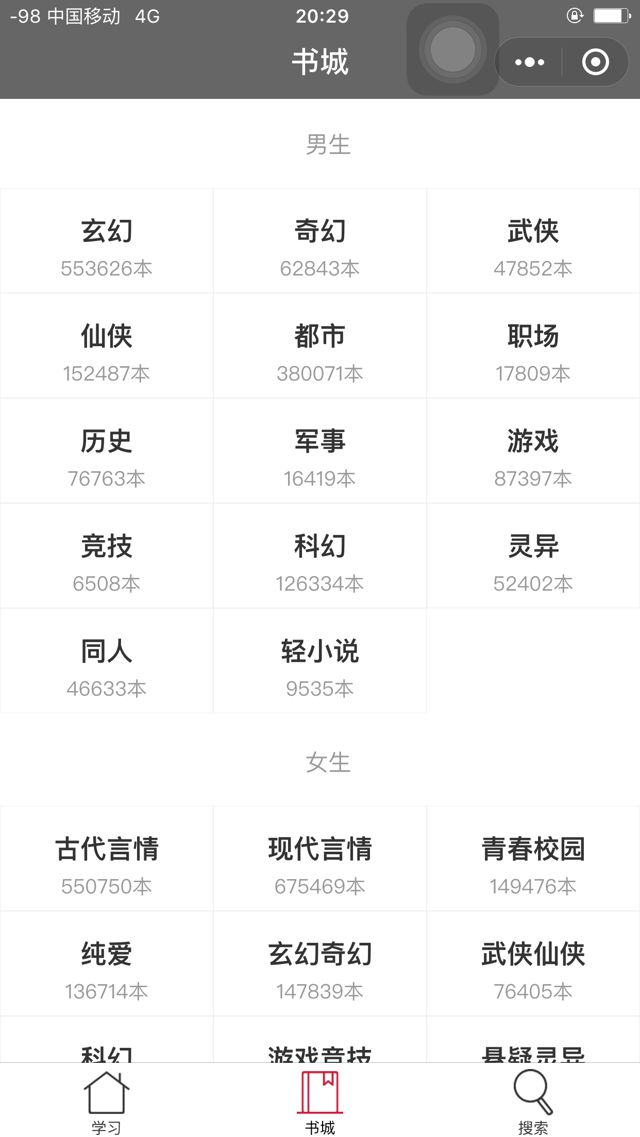Open the 职场 category
Viewport: 640px width, 1137px height.
(533, 347)
